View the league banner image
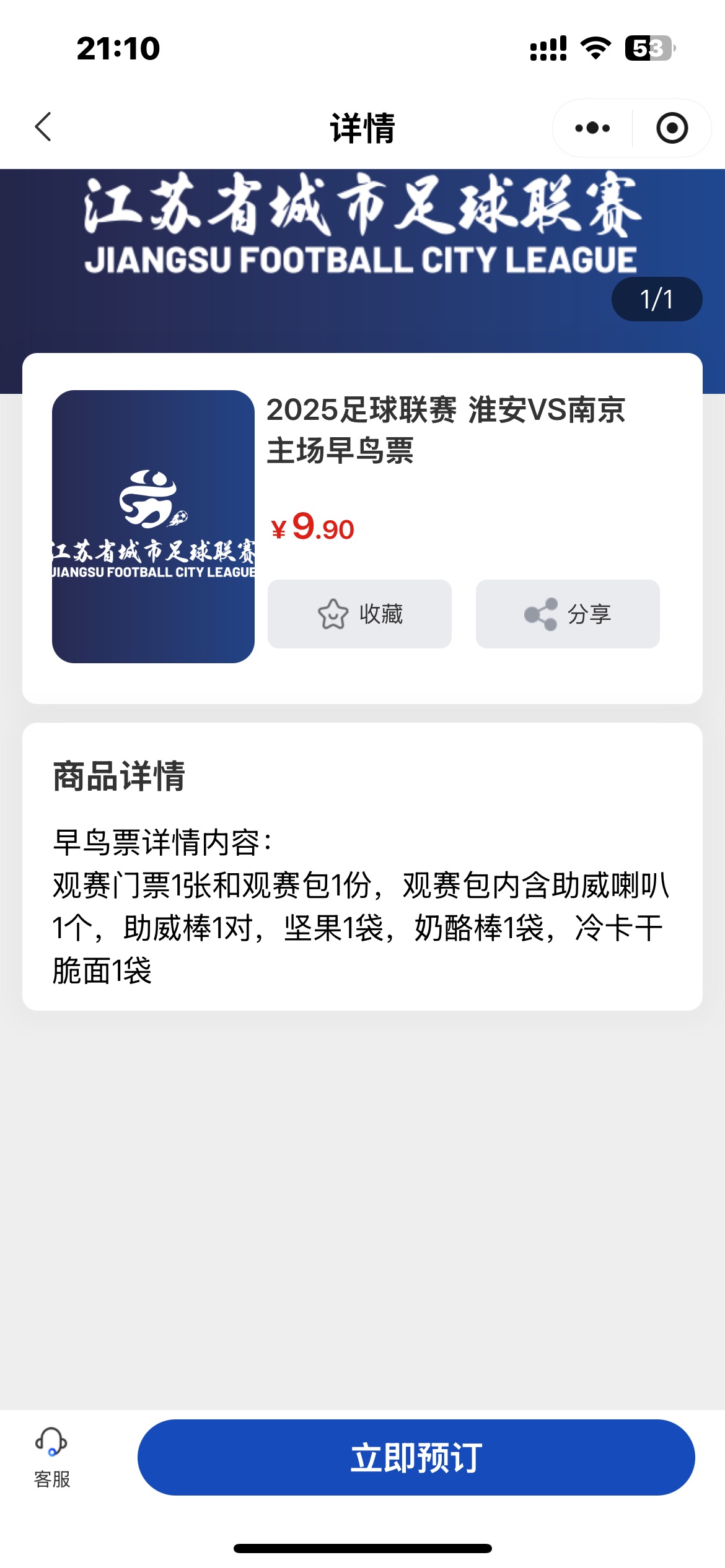 click(362, 261)
